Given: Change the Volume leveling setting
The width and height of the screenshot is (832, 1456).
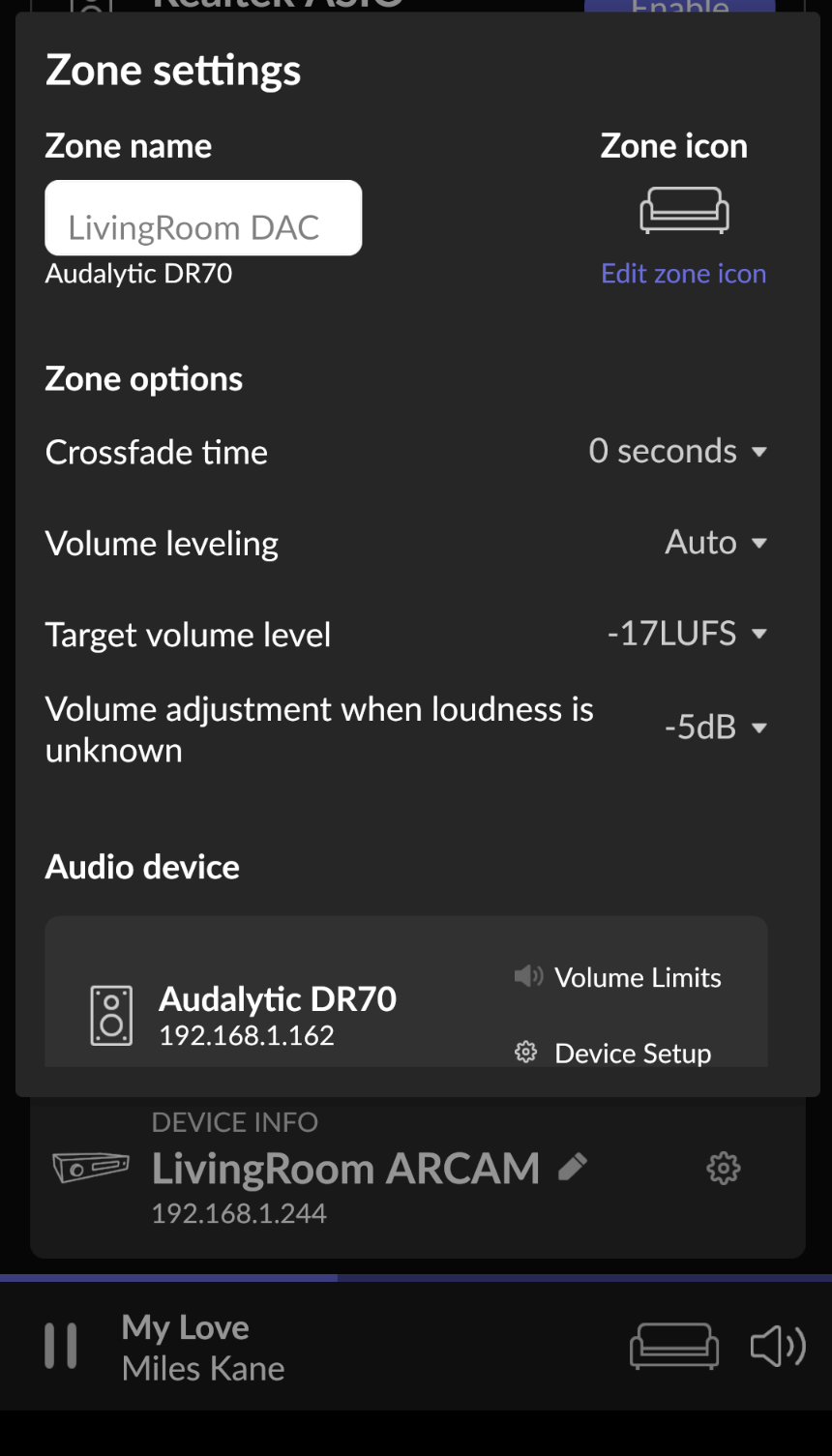Looking at the screenshot, I should click(715, 543).
